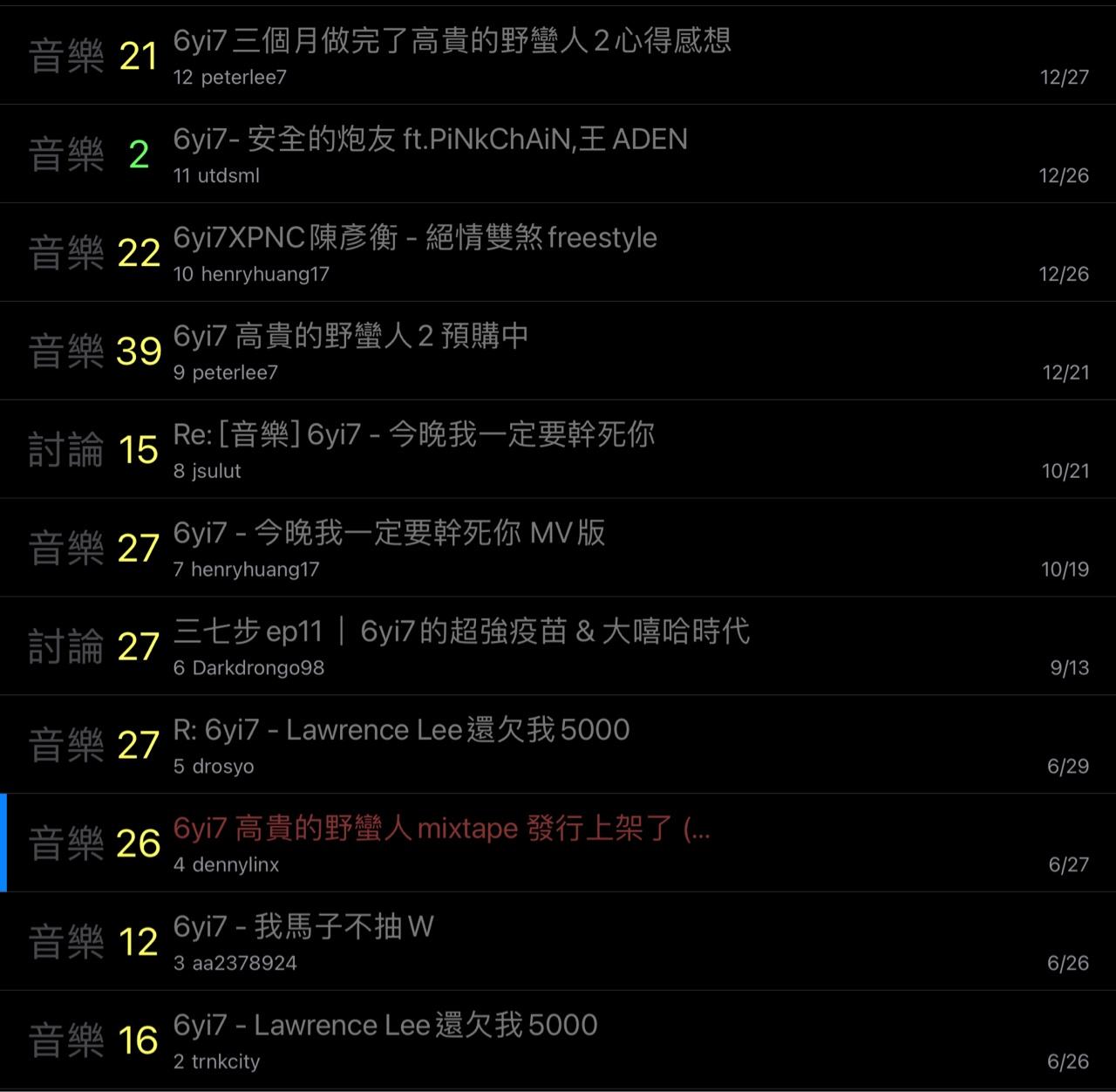
Task: Open 6yi7 - 我馬子不抽W post
Action: [303, 927]
